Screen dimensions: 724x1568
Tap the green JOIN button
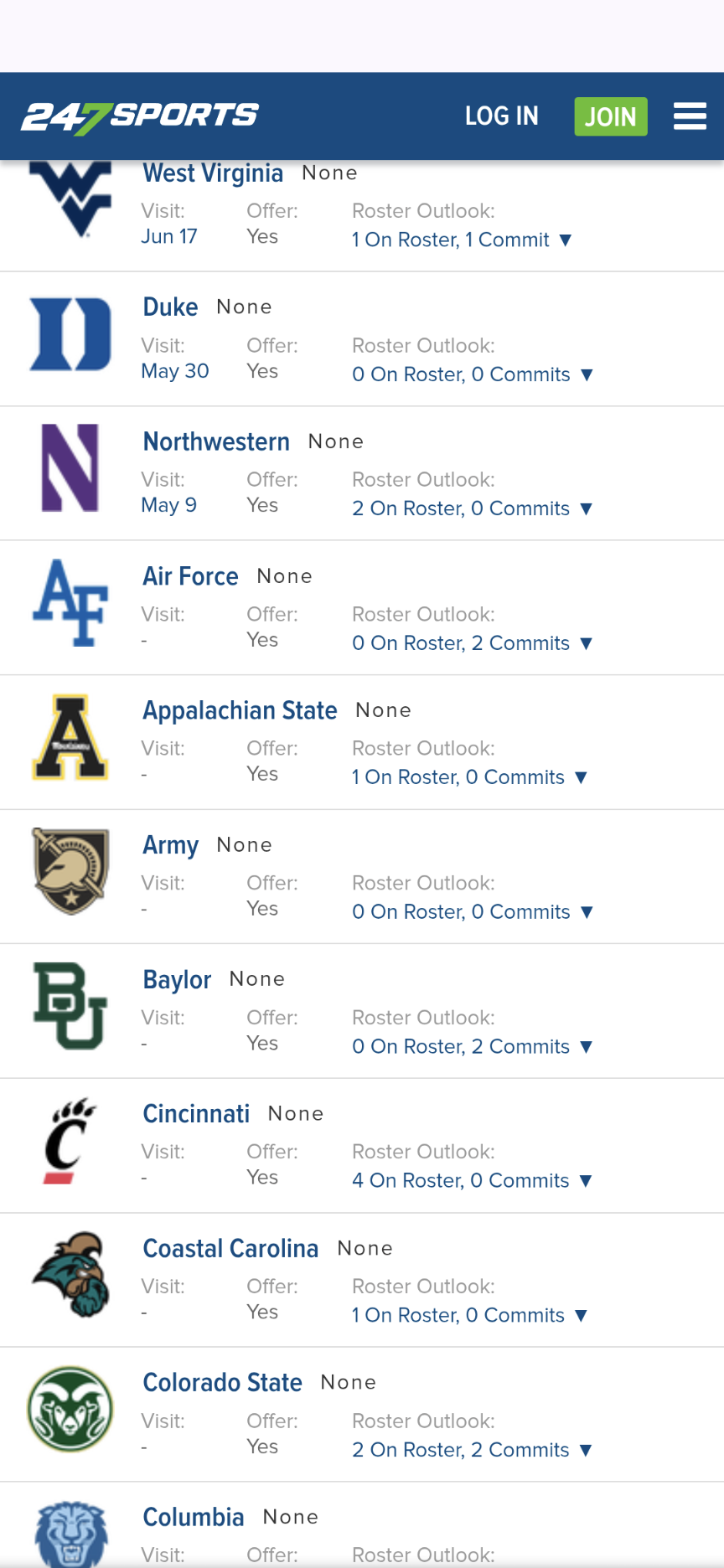[611, 116]
